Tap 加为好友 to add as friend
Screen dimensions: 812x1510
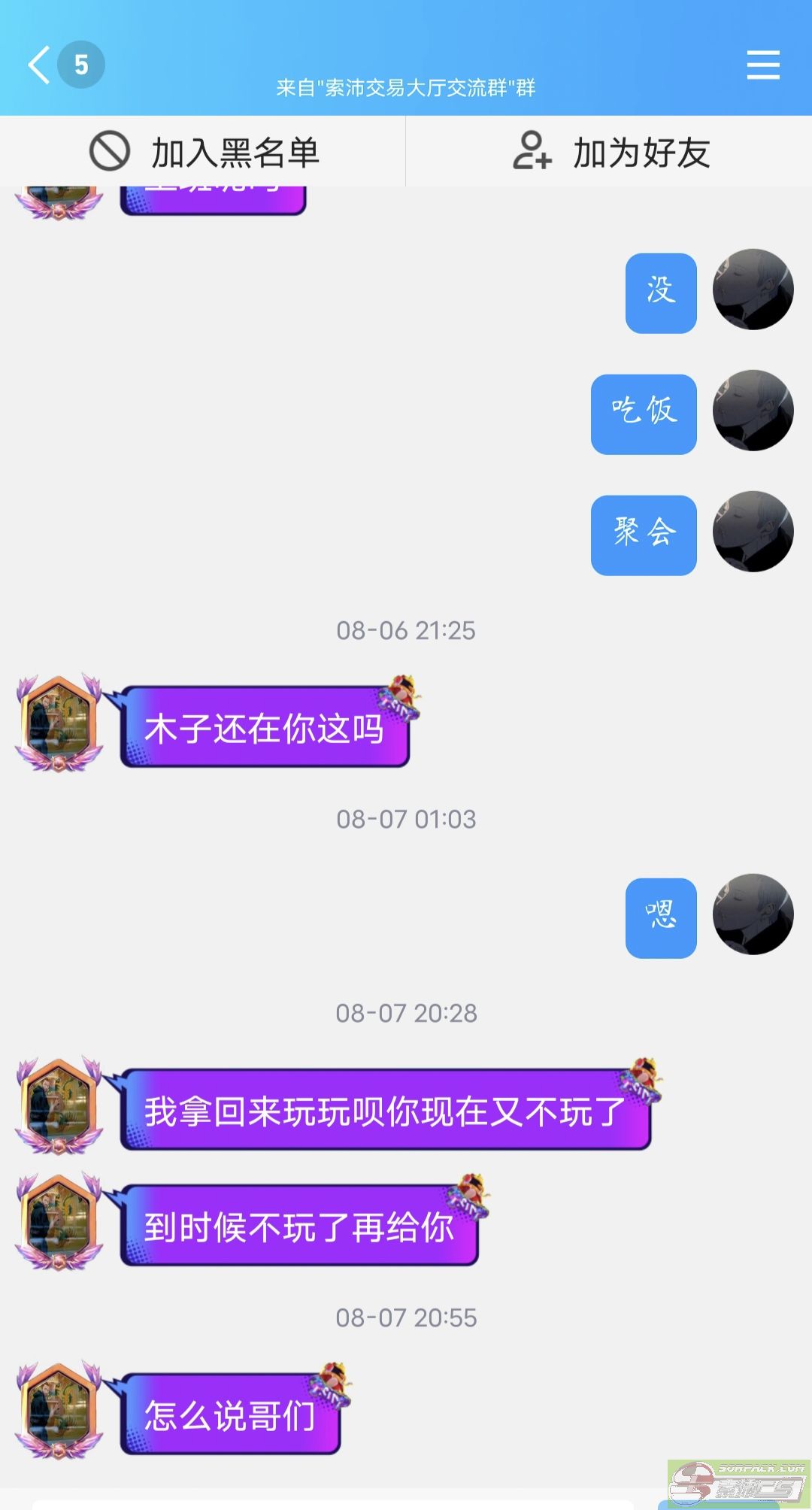611,153
